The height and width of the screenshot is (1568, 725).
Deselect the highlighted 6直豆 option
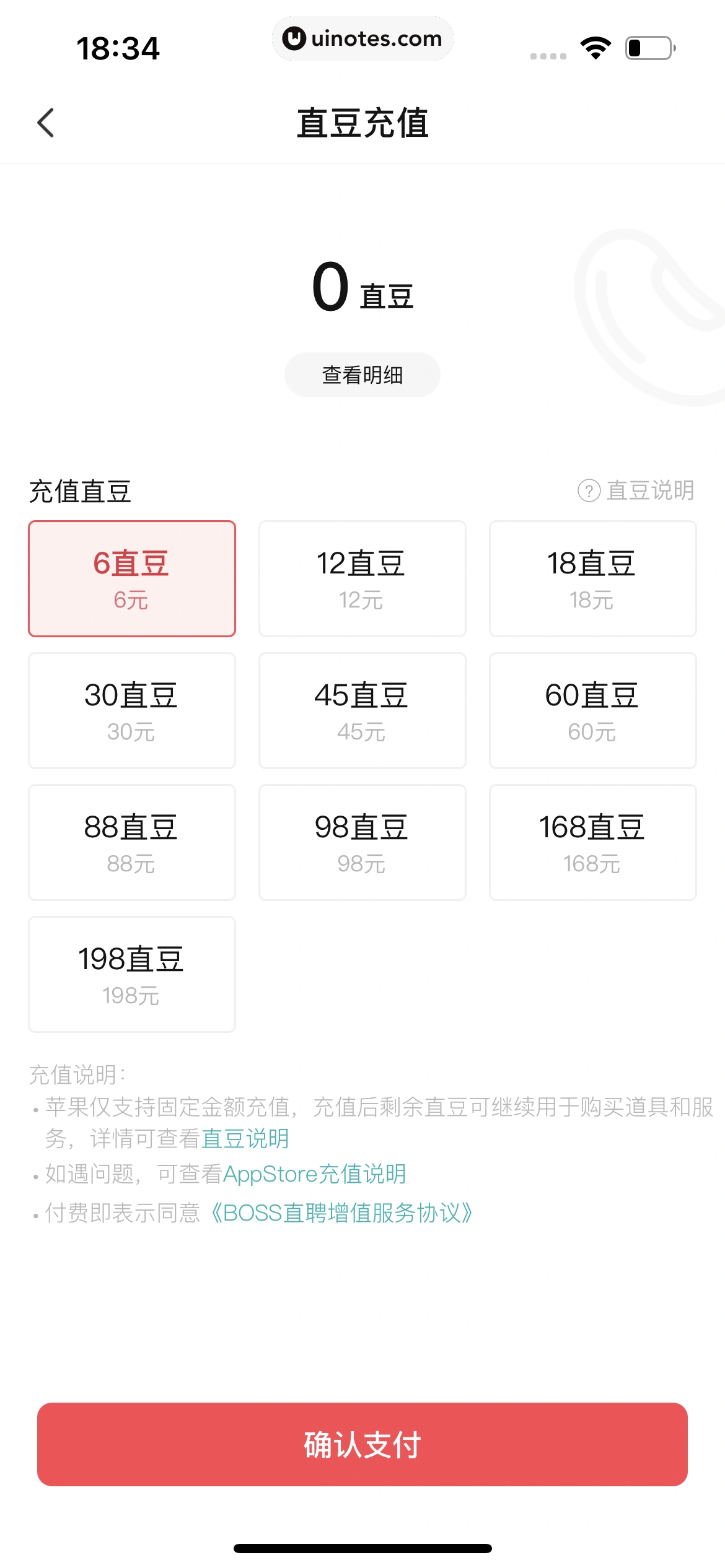131,578
